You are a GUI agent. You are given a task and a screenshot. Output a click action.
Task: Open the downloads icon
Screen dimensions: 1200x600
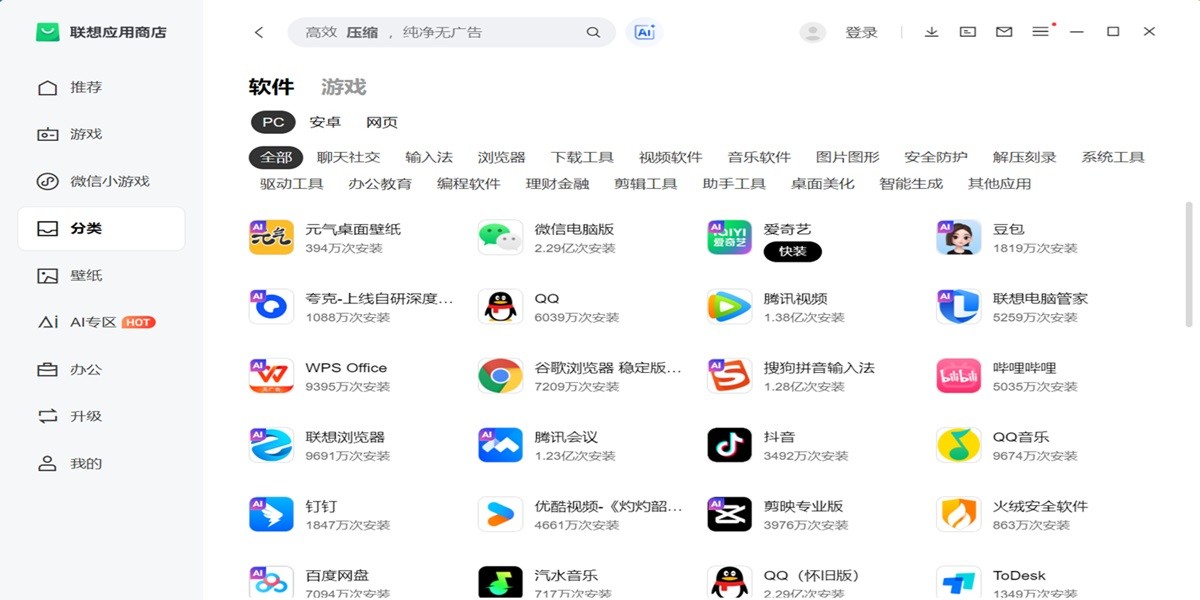(x=931, y=32)
